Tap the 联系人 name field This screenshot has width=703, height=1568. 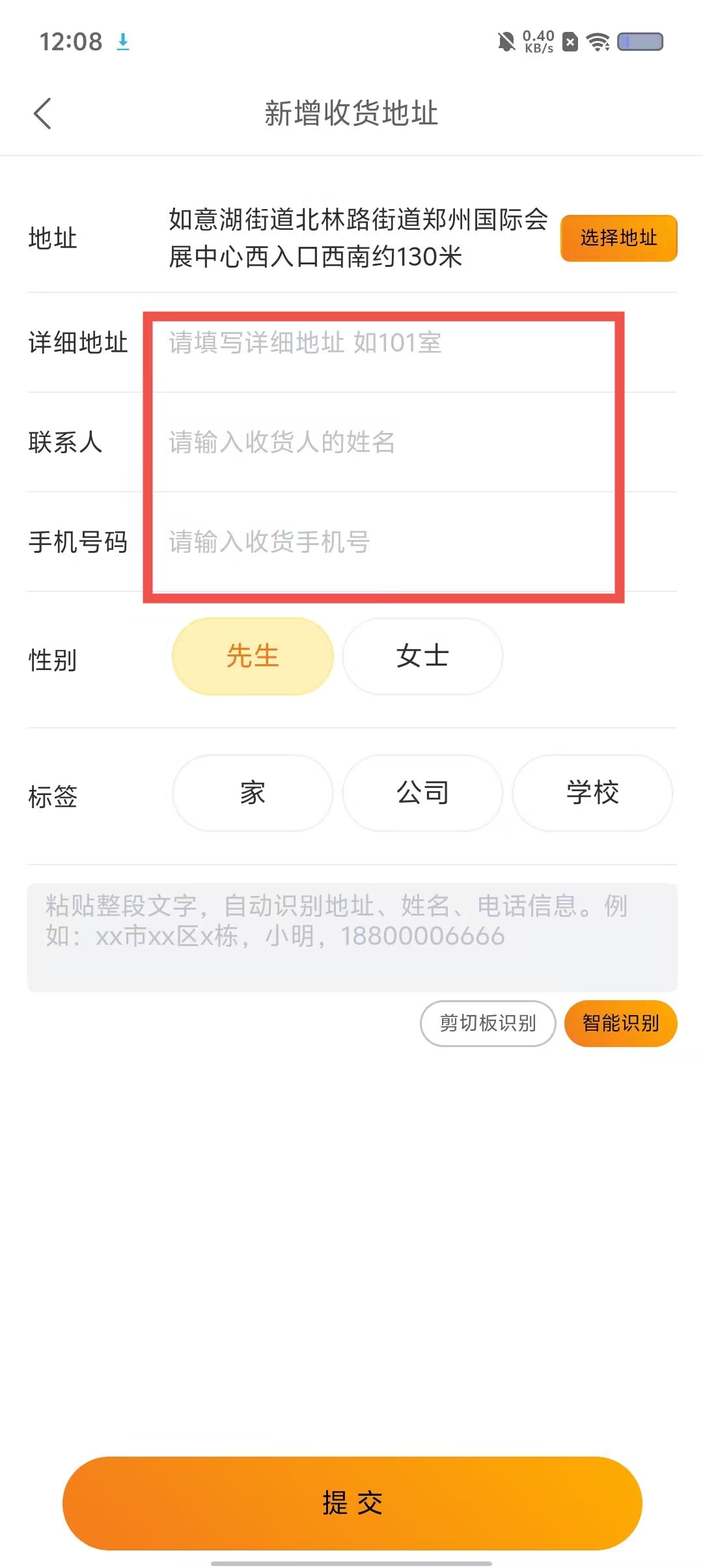click(x=391, y=442)
